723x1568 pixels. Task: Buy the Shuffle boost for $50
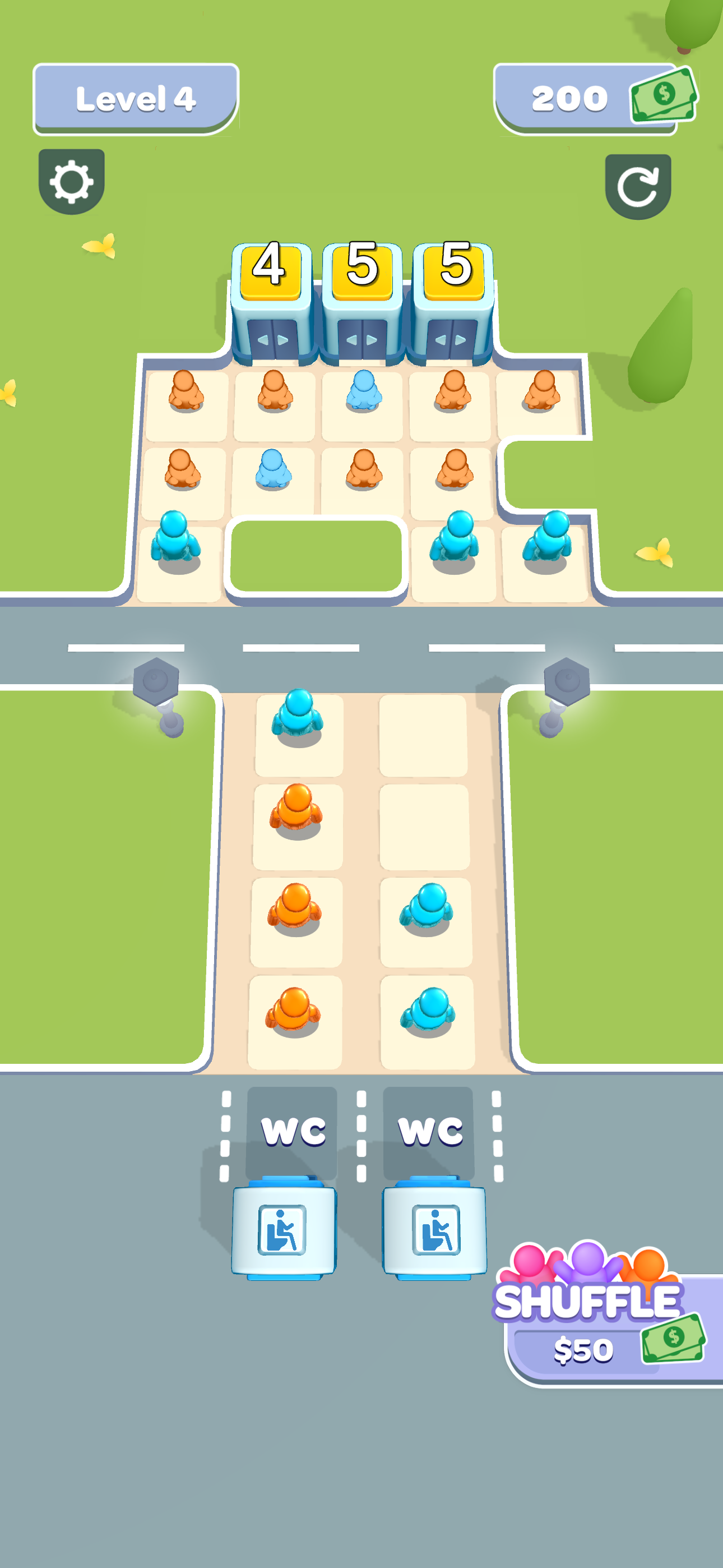(x=609, y=1327)
